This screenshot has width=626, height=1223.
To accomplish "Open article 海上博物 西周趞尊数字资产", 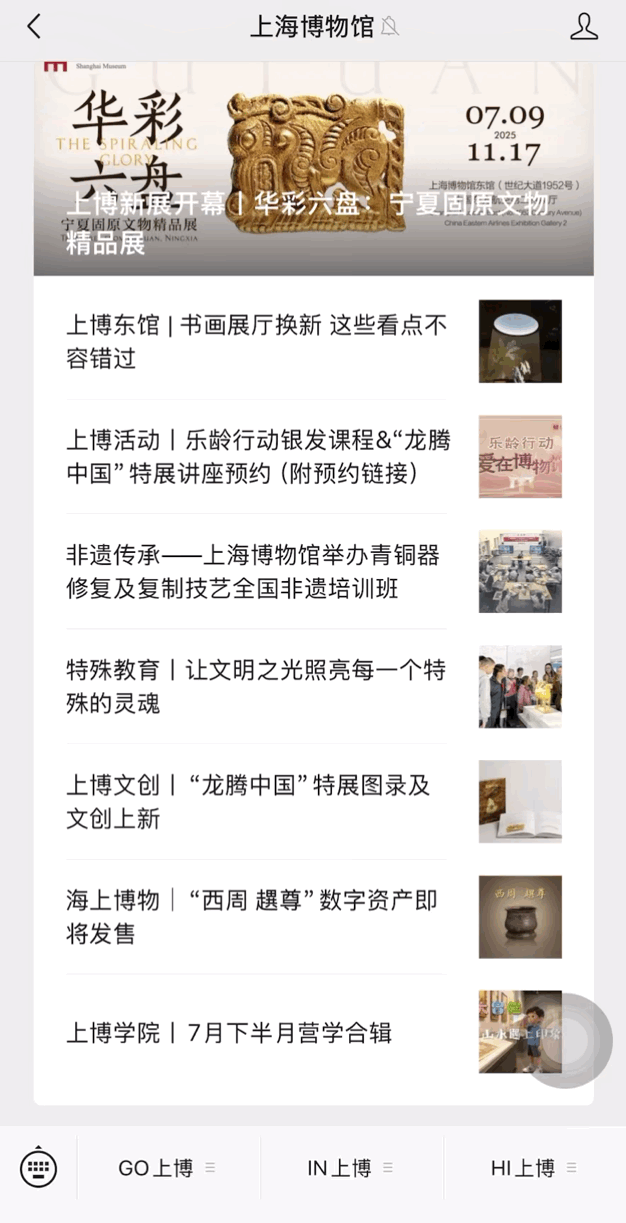I will [x=313, y=916].
